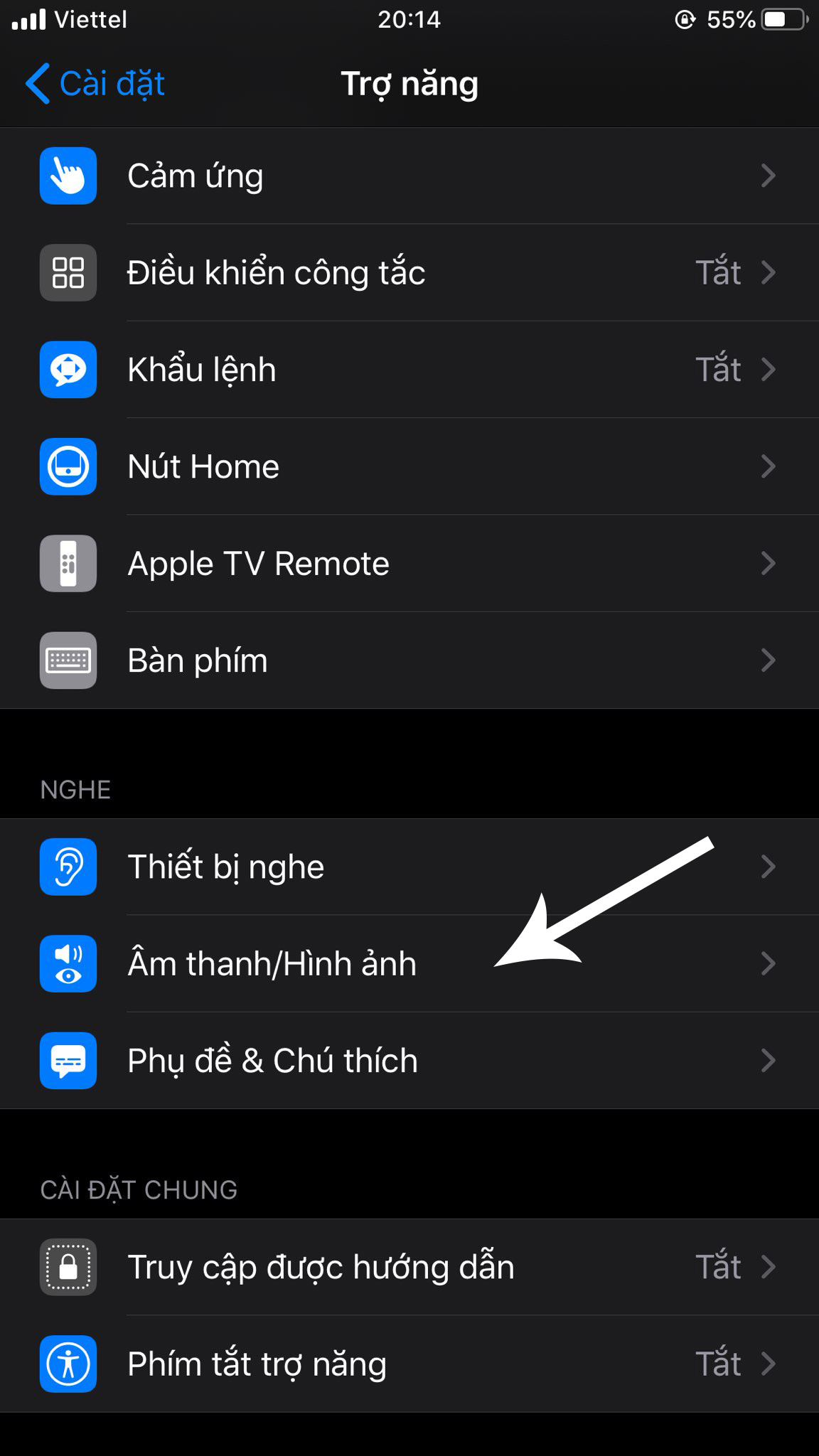Open Truy cập được hướng dẫn
The image size is (819, 1456).
(x=409, y=1267)
